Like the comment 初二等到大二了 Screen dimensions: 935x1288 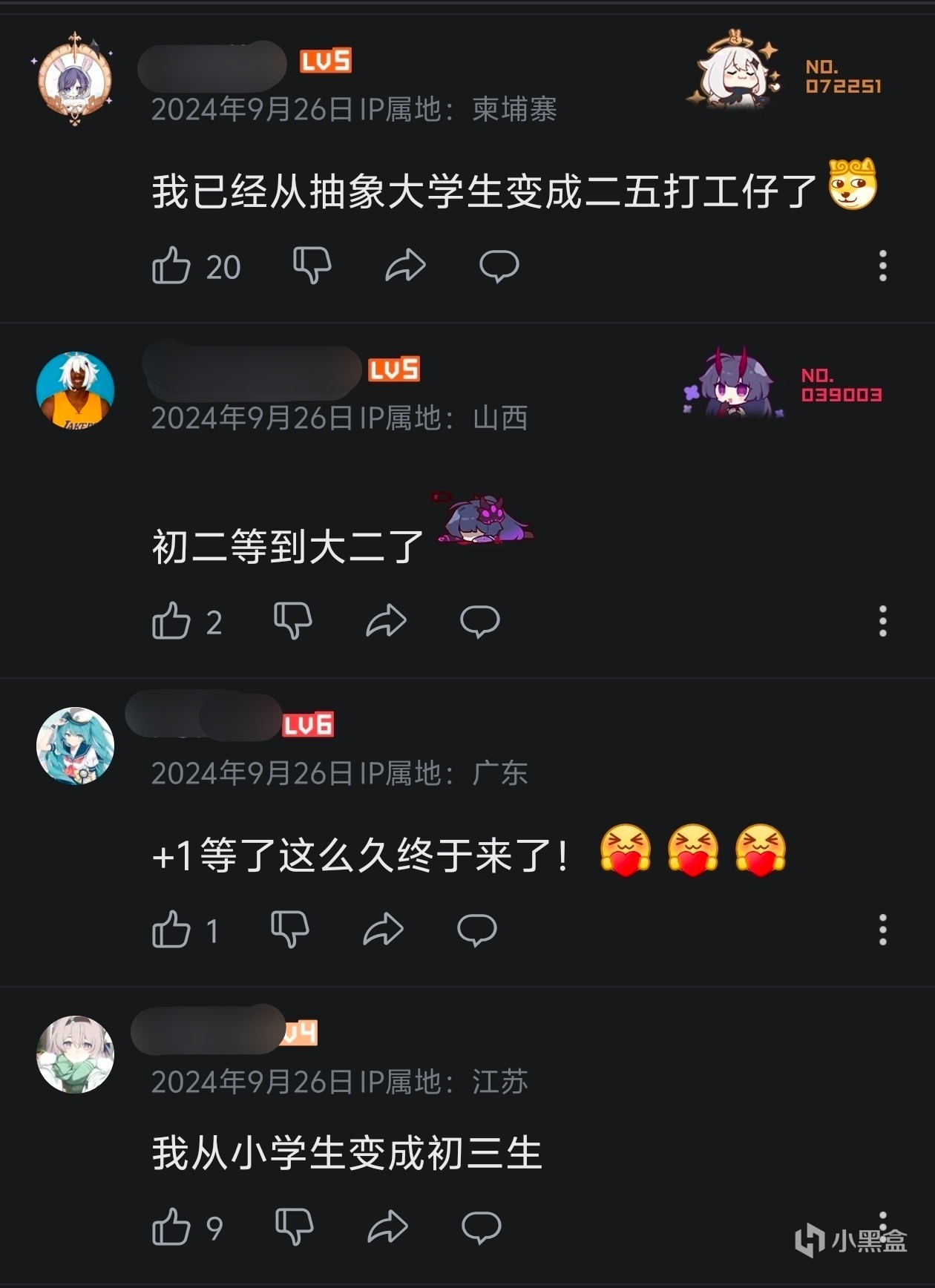[171, 621]
